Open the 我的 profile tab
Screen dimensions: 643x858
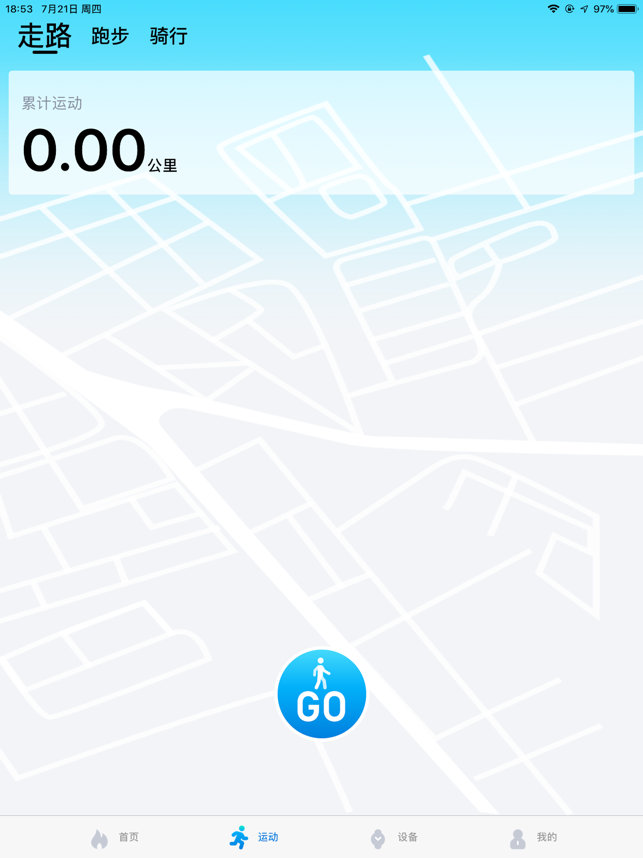click(x=533, y=838)
